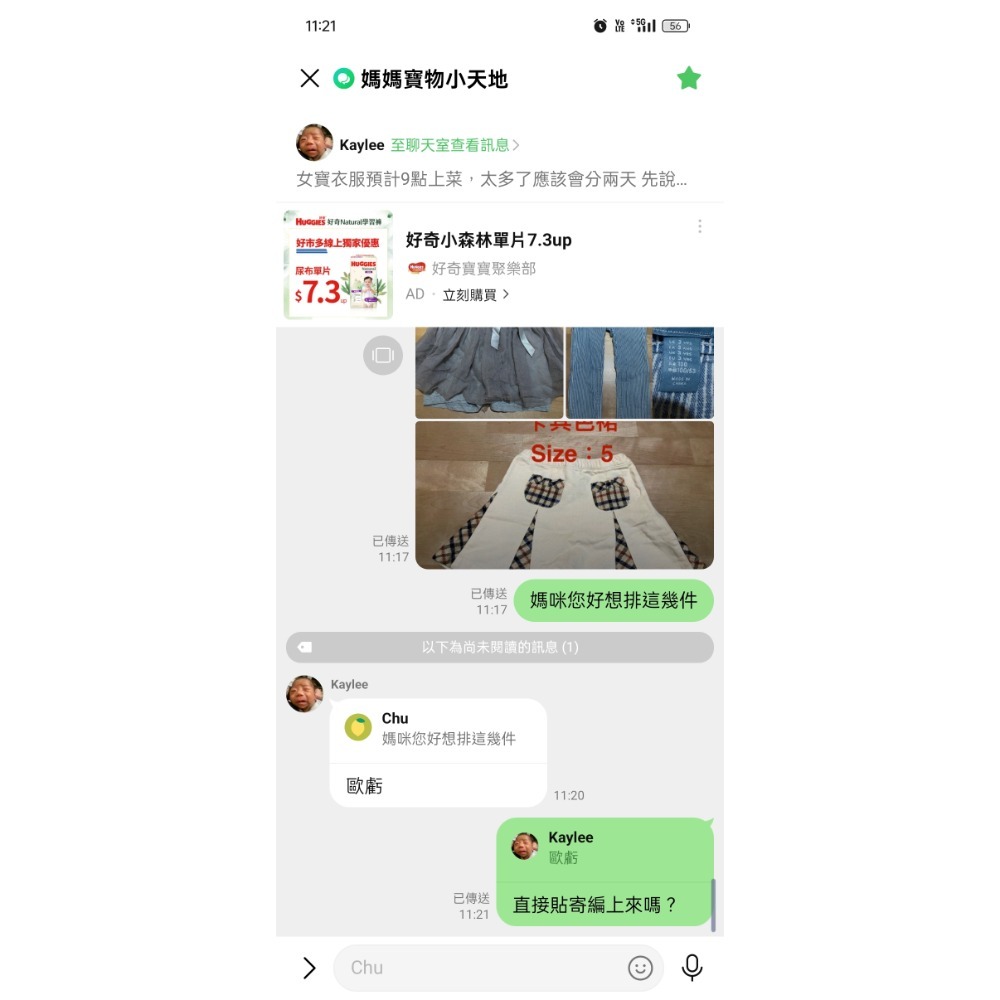Start voice message with microphone

[692, 967]
